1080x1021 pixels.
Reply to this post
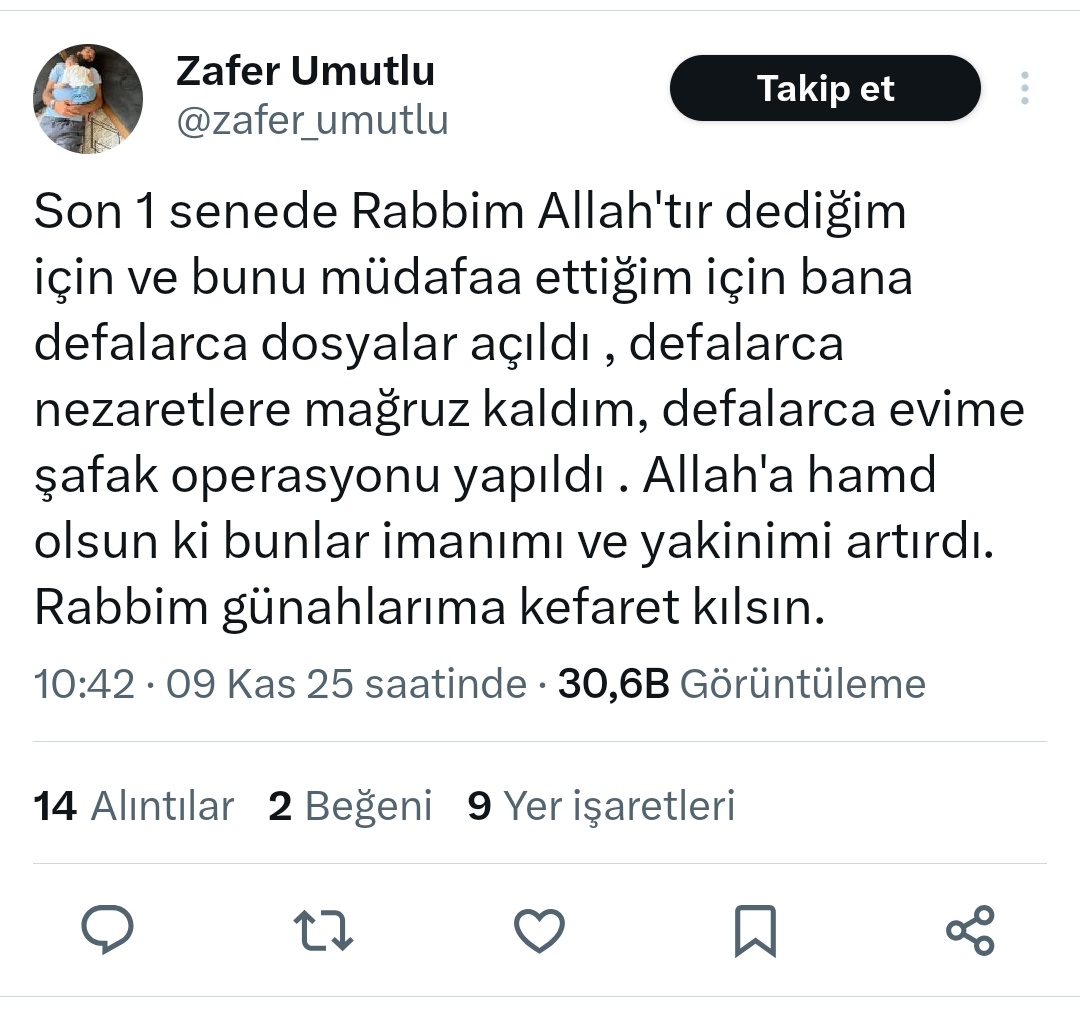click(108, 930)
